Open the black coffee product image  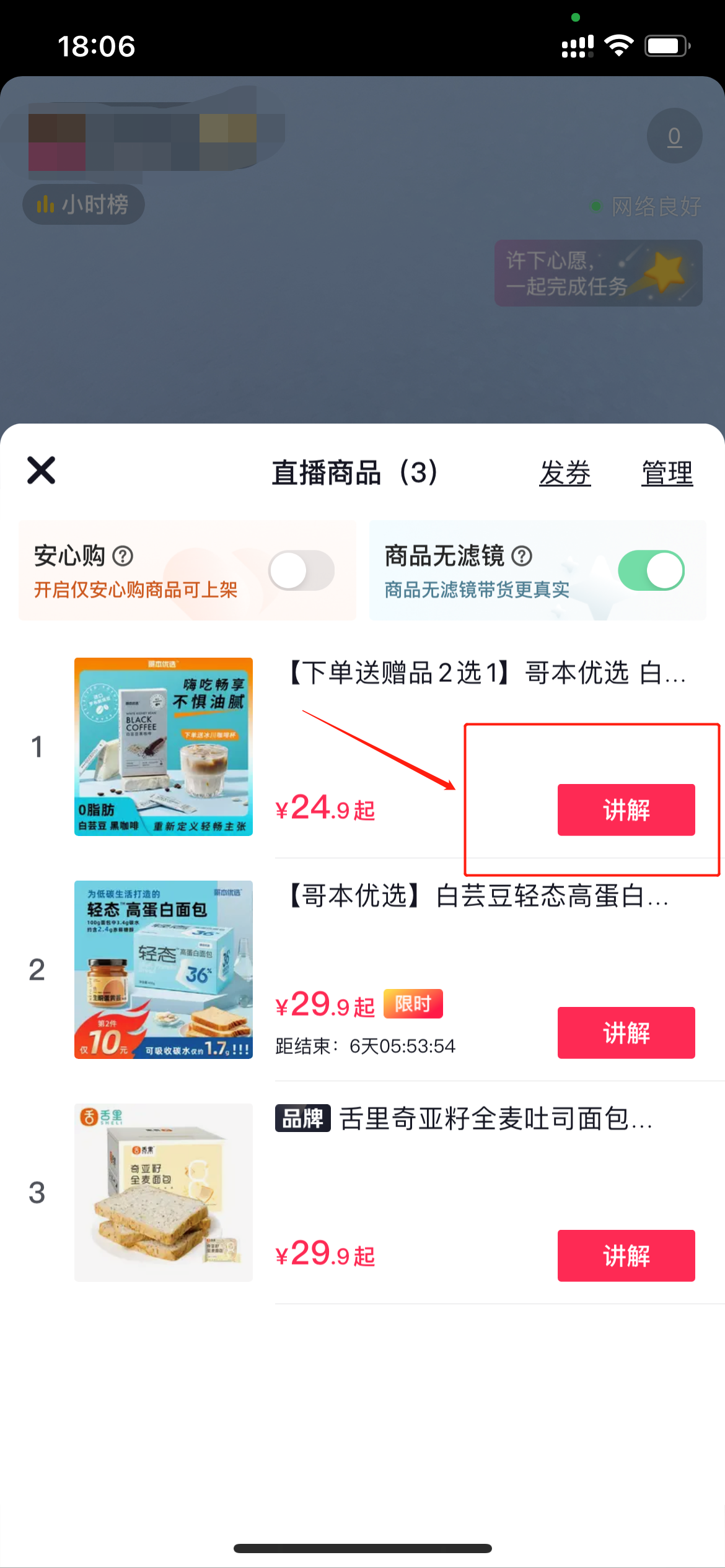[164, 747]
